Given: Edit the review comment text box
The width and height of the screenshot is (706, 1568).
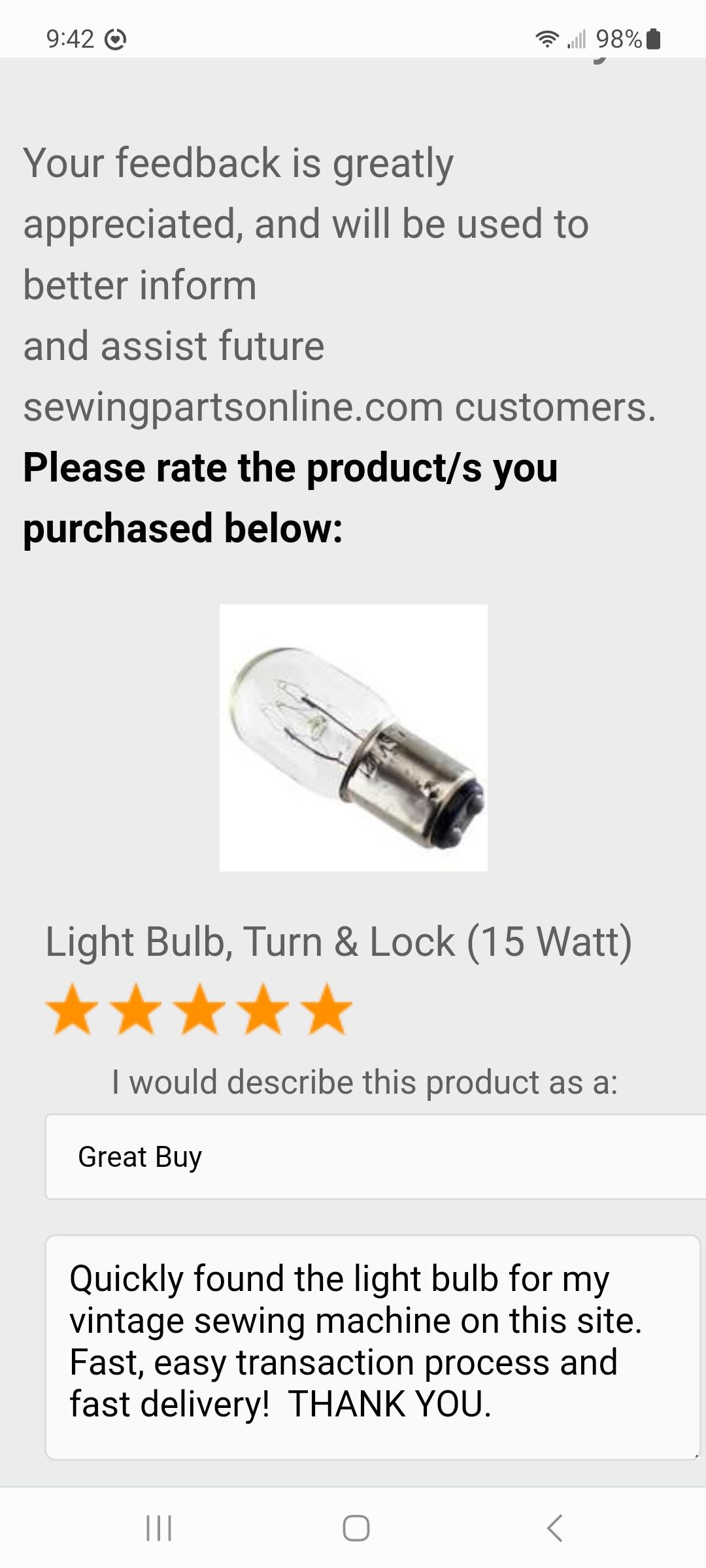Looking at the screenshot, I should (373, 1347).
